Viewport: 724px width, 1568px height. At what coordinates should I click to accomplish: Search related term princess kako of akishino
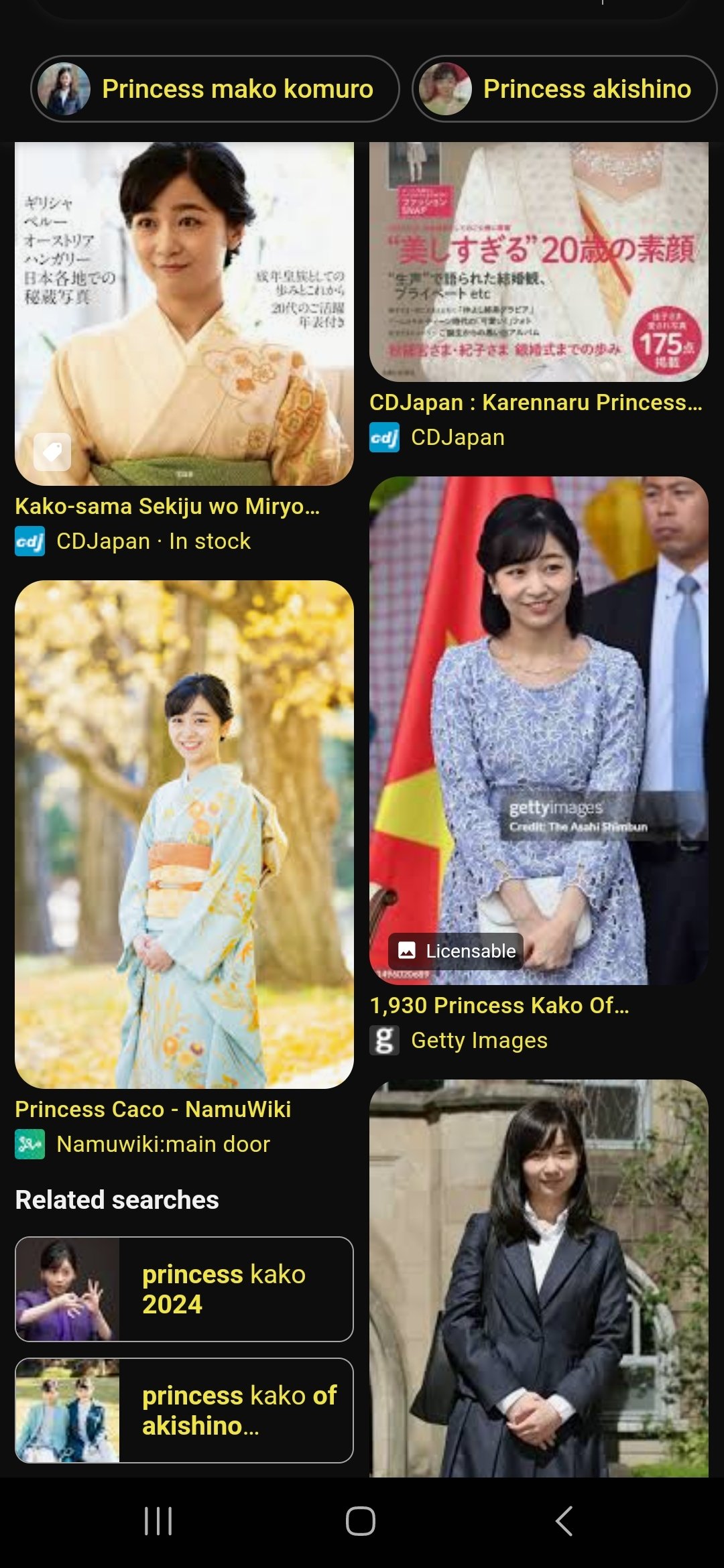click(x=184, y=1411)
